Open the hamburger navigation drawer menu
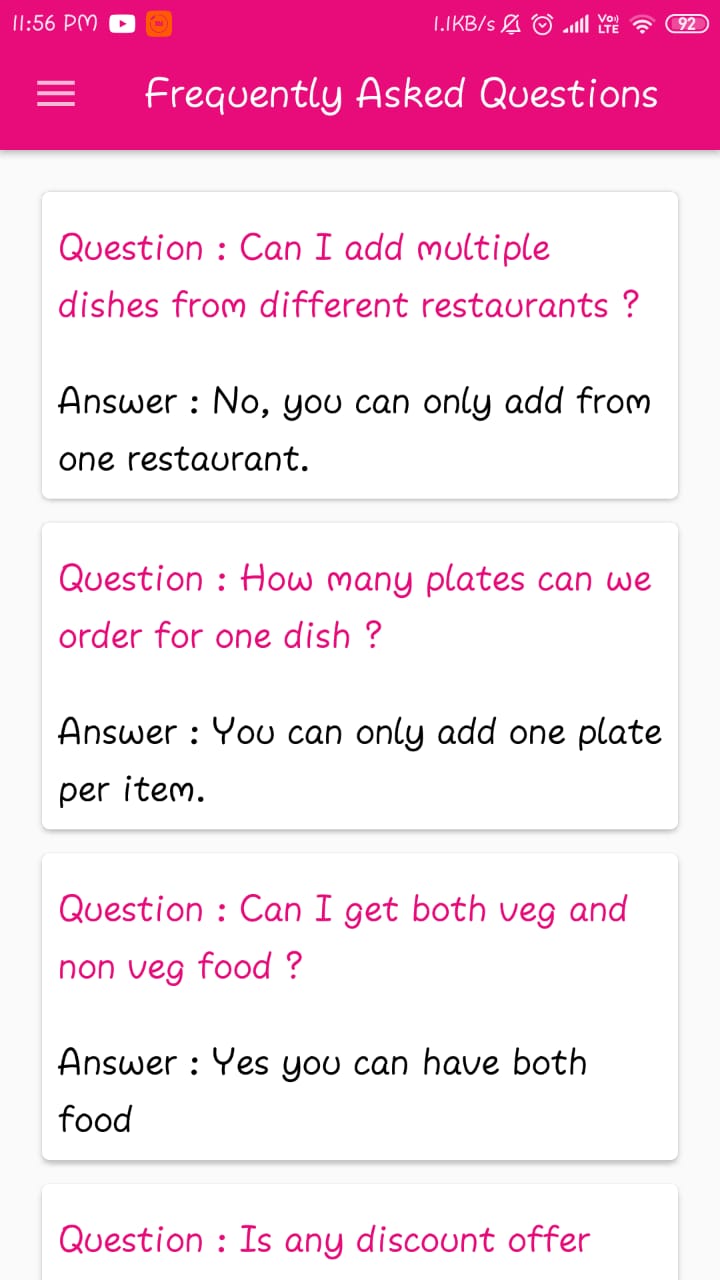 56,94
